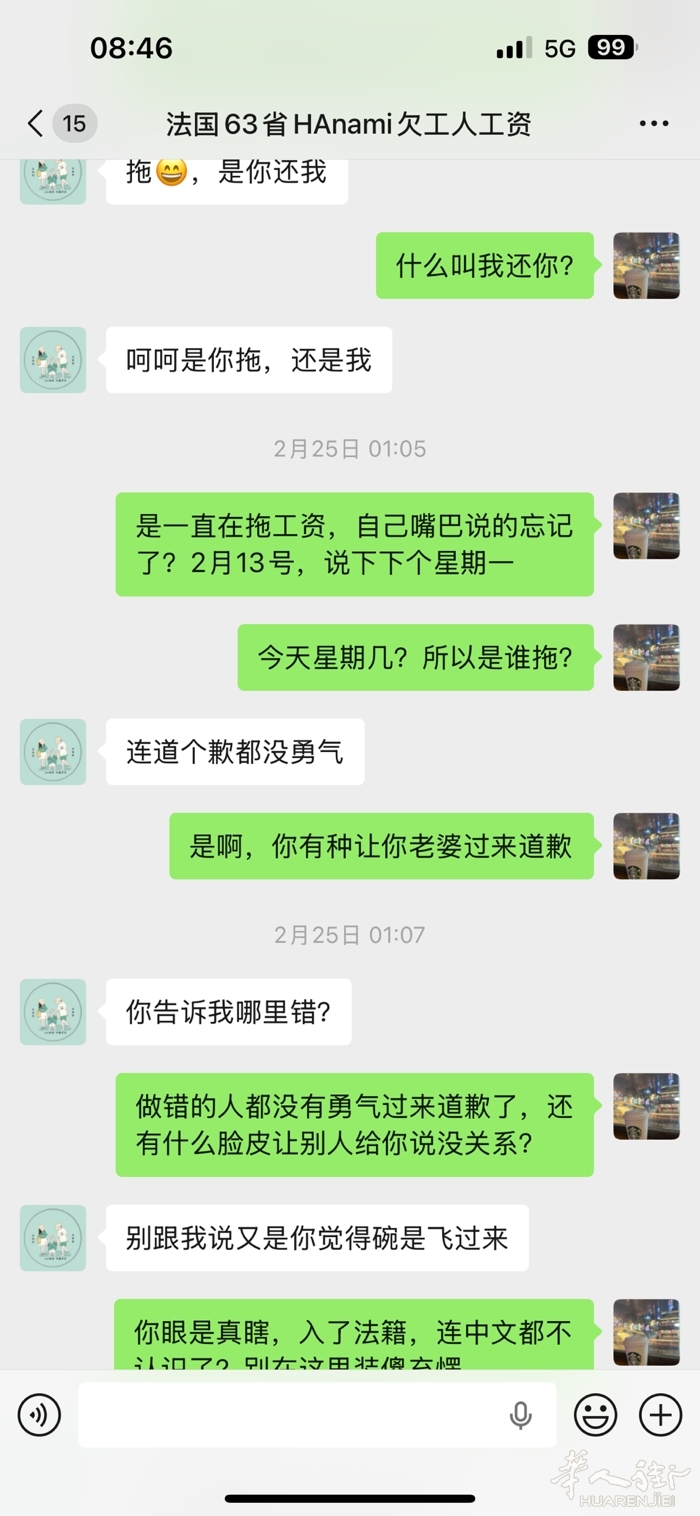Open avatar beside 什么叫我还你? message

point(646,266)
